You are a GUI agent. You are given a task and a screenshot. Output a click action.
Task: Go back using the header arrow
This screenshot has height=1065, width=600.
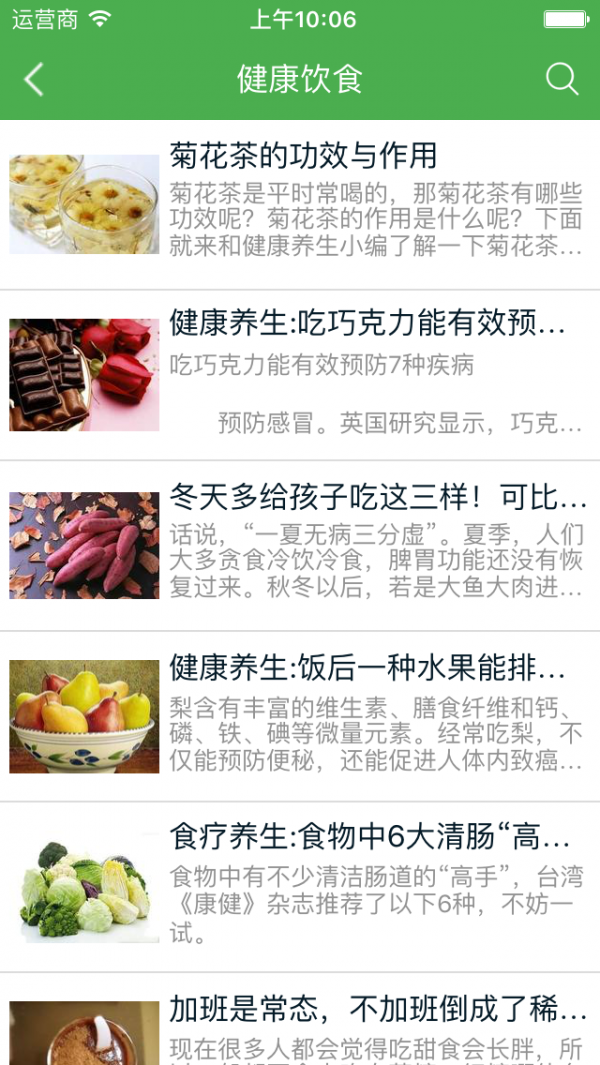coord(34,80)
